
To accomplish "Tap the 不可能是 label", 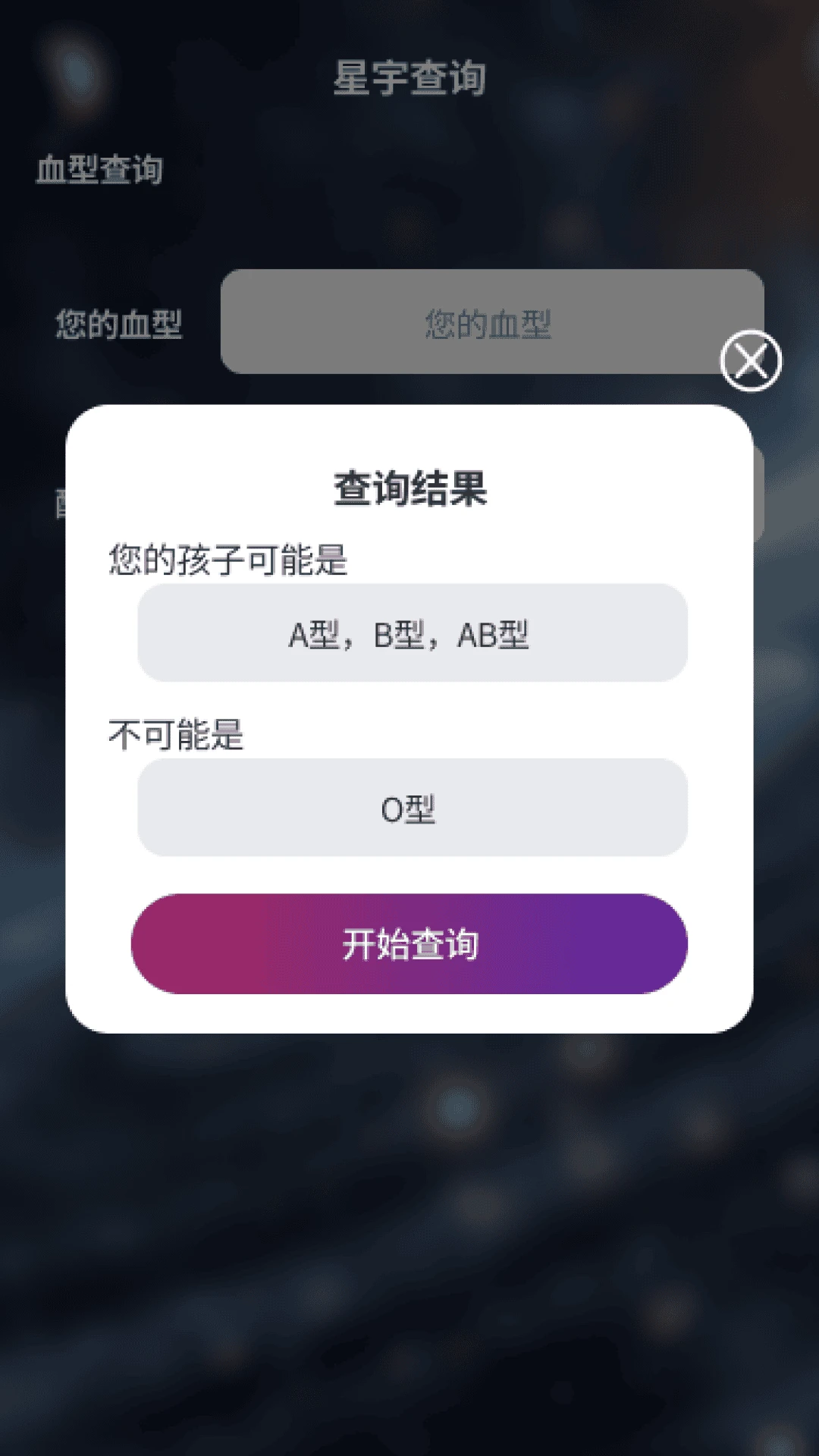I will tap(176, 733).
